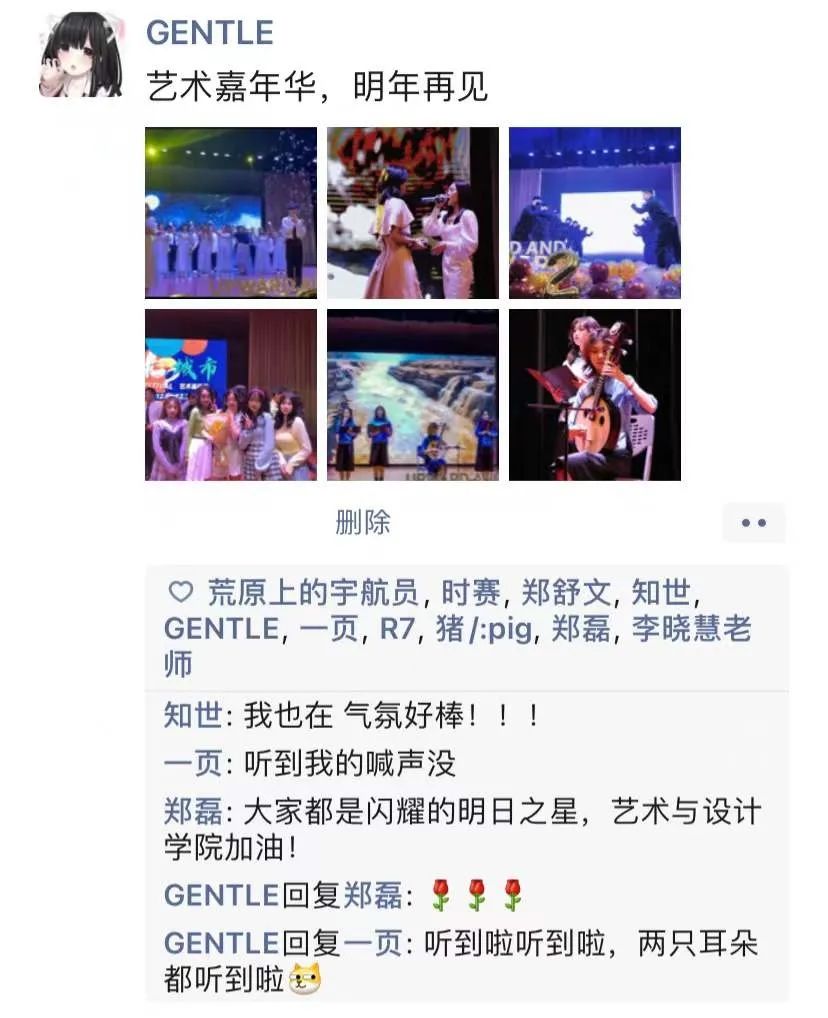The image size is (828, 1018).
Task: Delete this post via 删除
Action: coord(363,522)
